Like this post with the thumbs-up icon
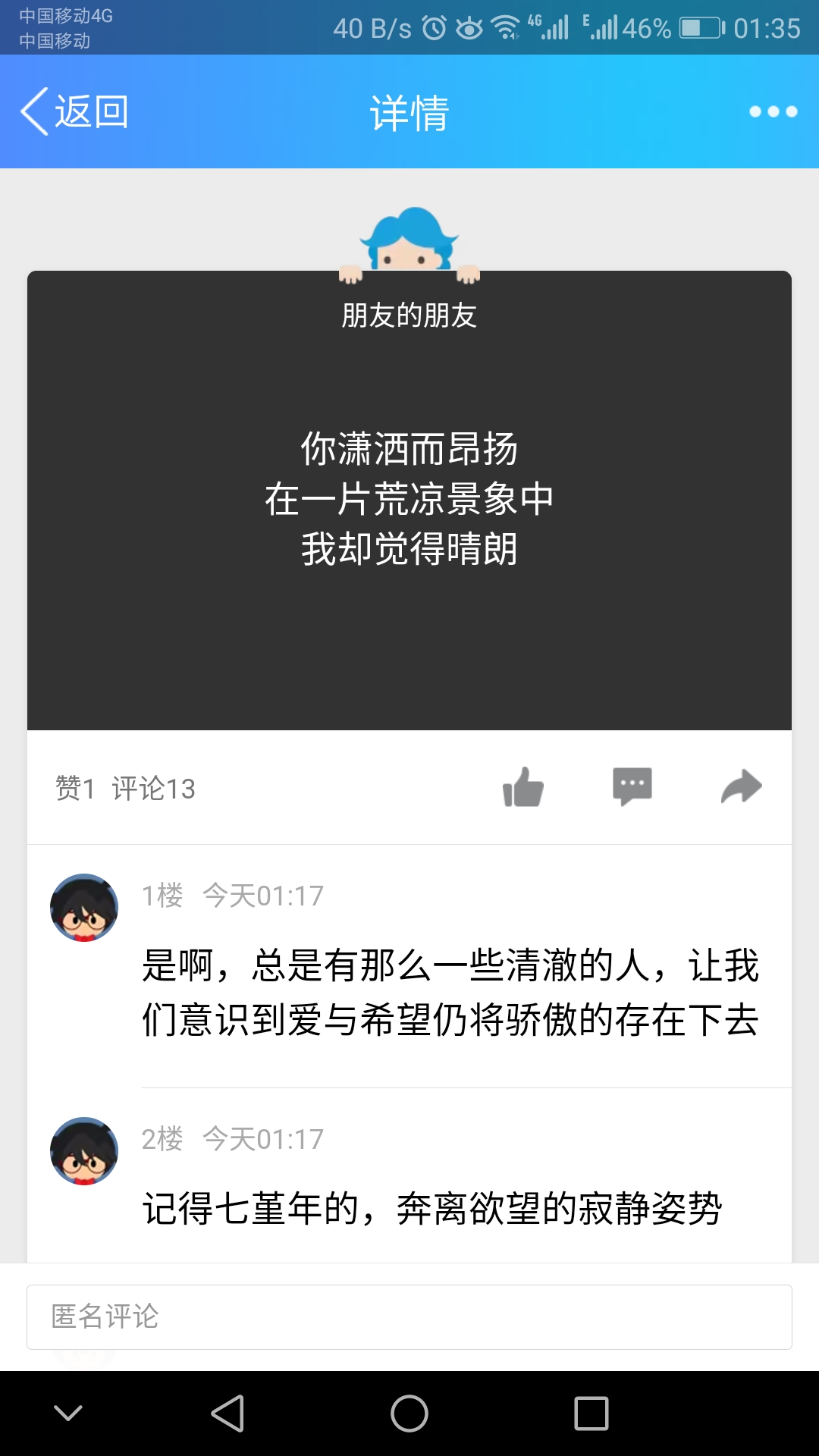The height and width of the screenshot is (1456, 819). coord(523,787)
